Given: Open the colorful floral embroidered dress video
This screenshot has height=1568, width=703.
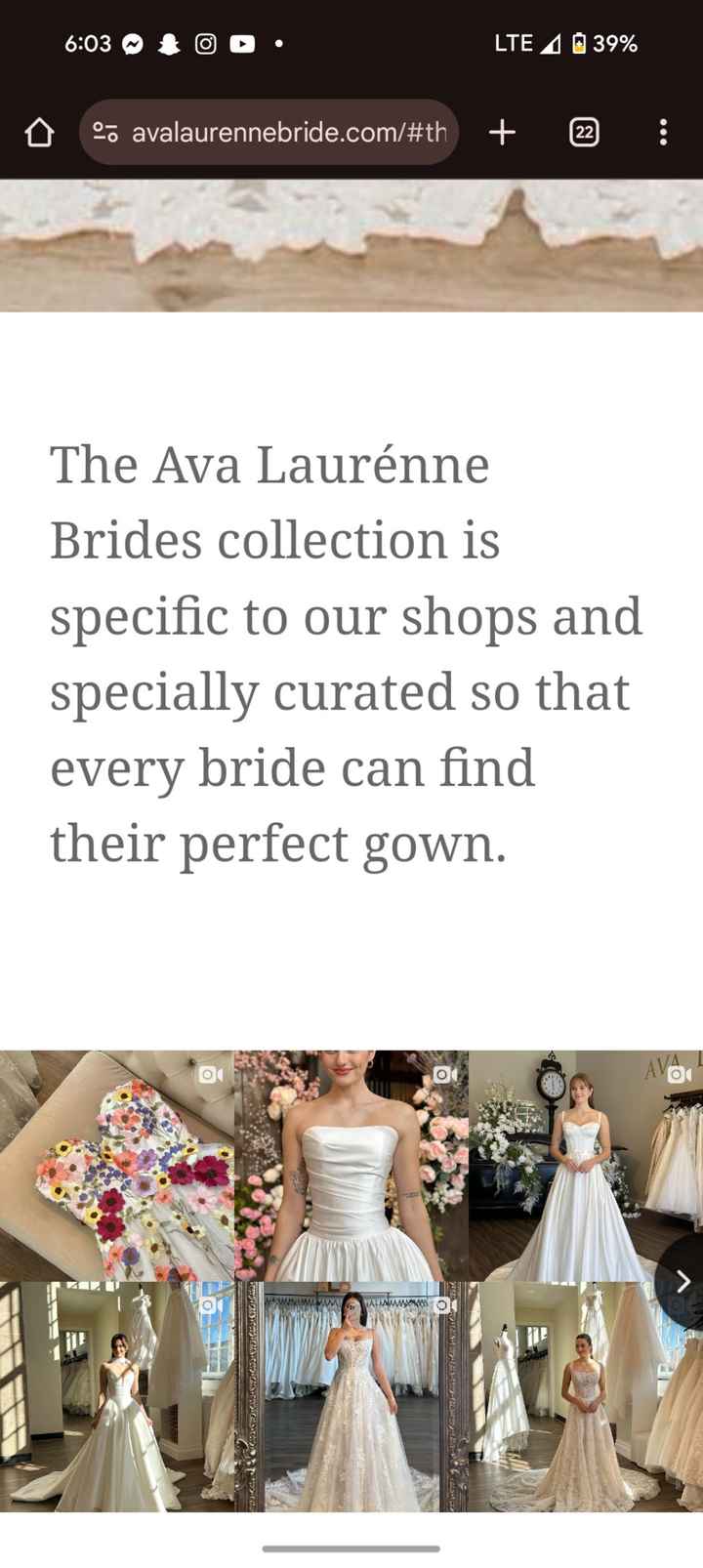Looking at the screenshot, I should [116, 1165].
